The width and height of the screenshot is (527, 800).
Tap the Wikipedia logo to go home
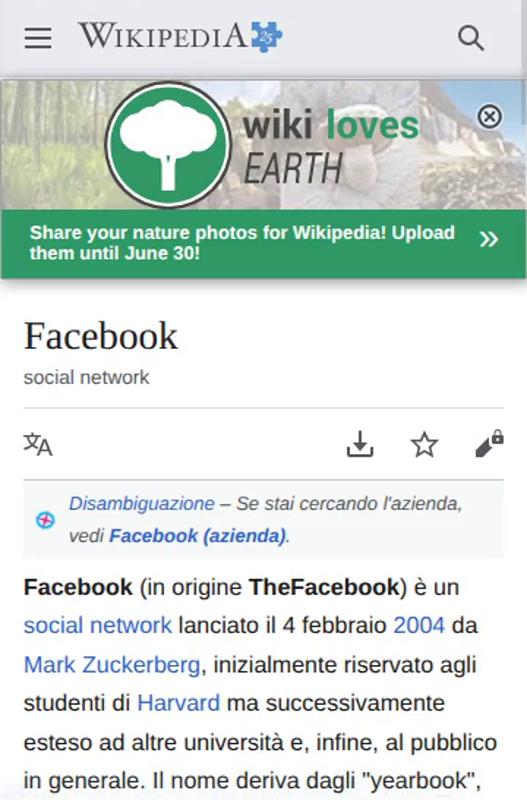(180, 37)
